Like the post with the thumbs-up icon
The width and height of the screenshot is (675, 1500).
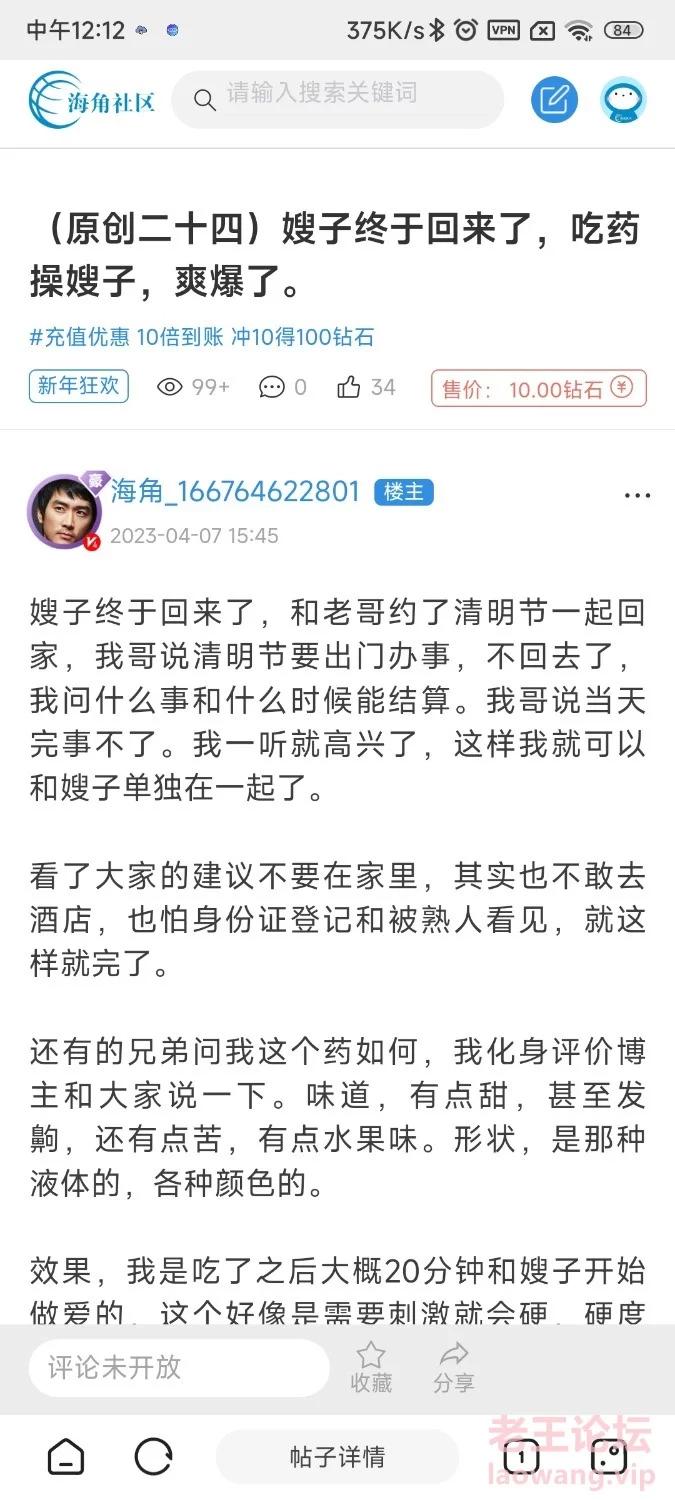(349, 388)
